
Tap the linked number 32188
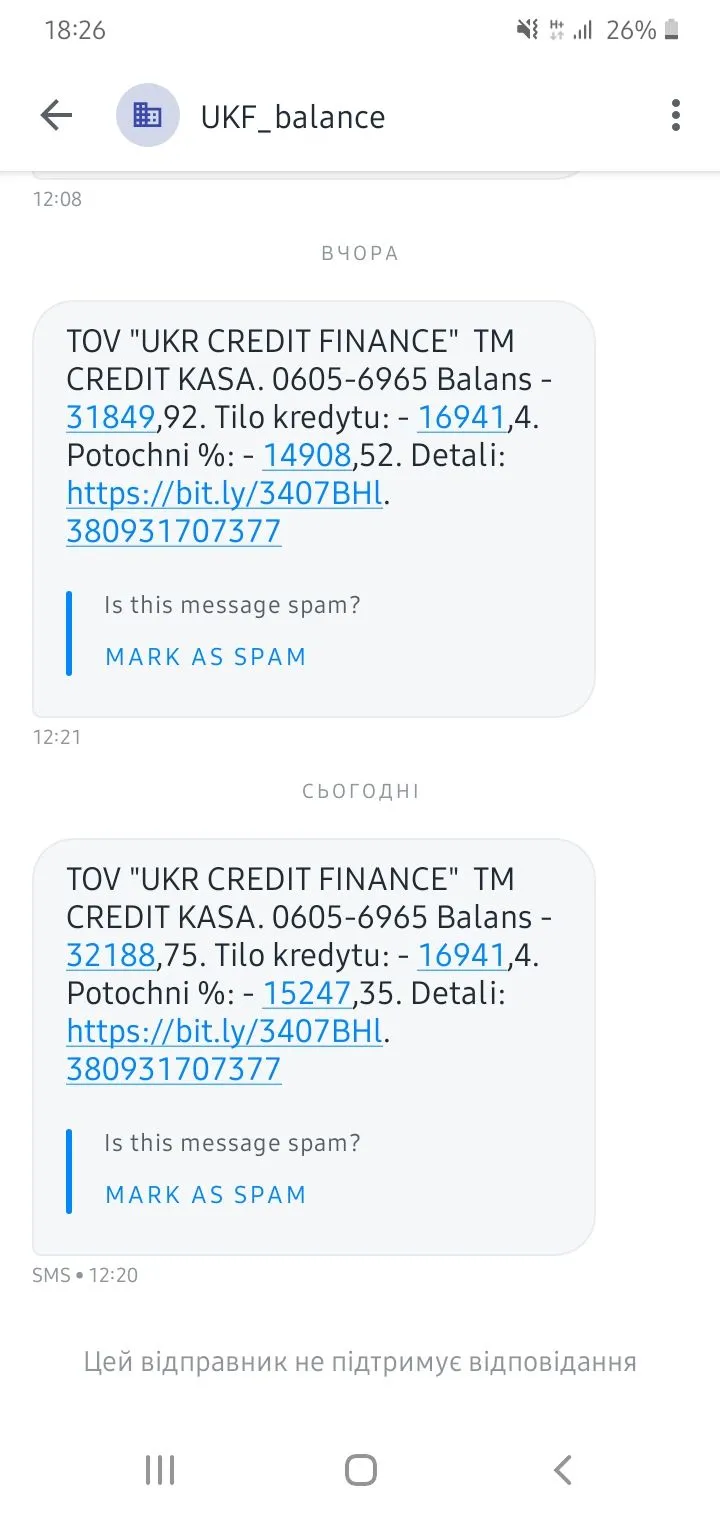(111, 955)
